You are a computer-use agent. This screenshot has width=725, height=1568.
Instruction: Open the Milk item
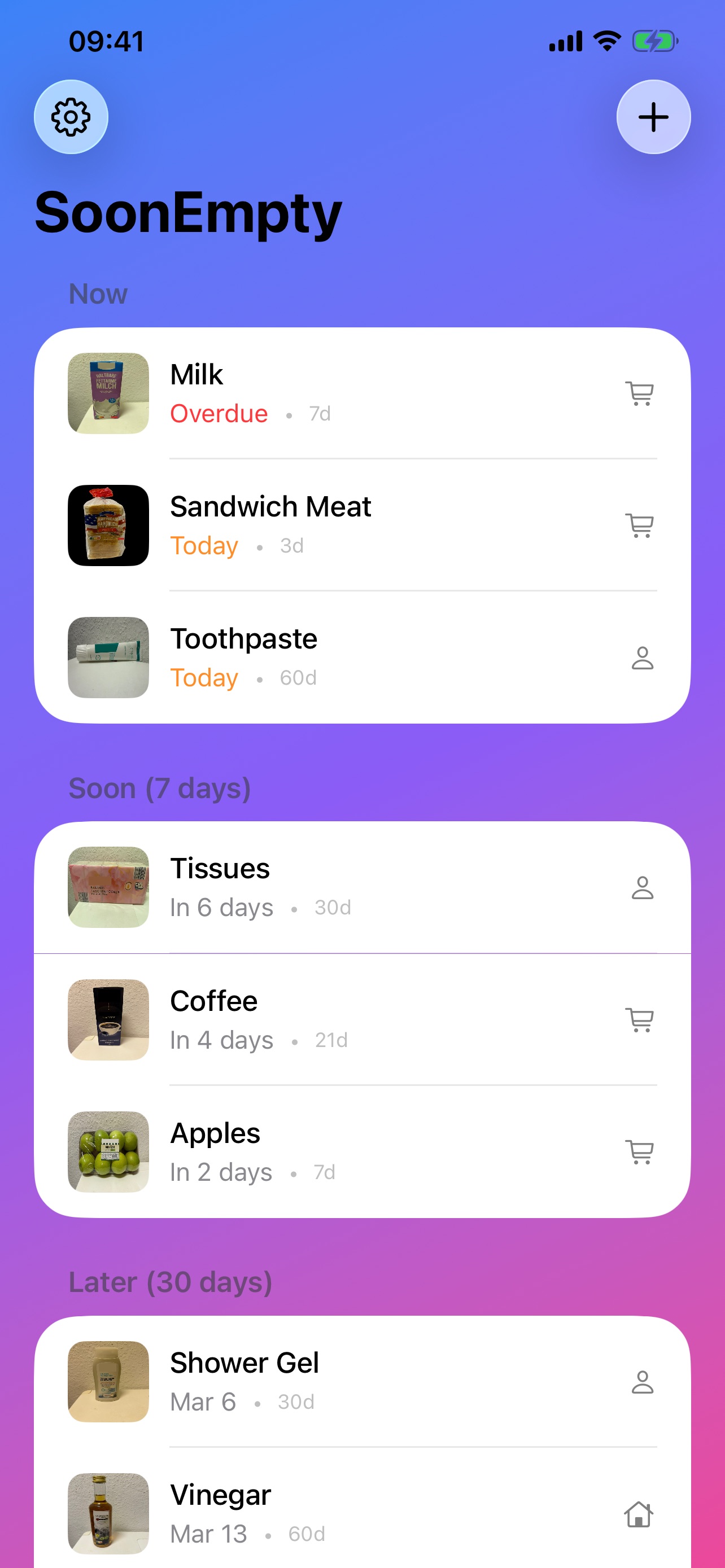pos(361,393)
